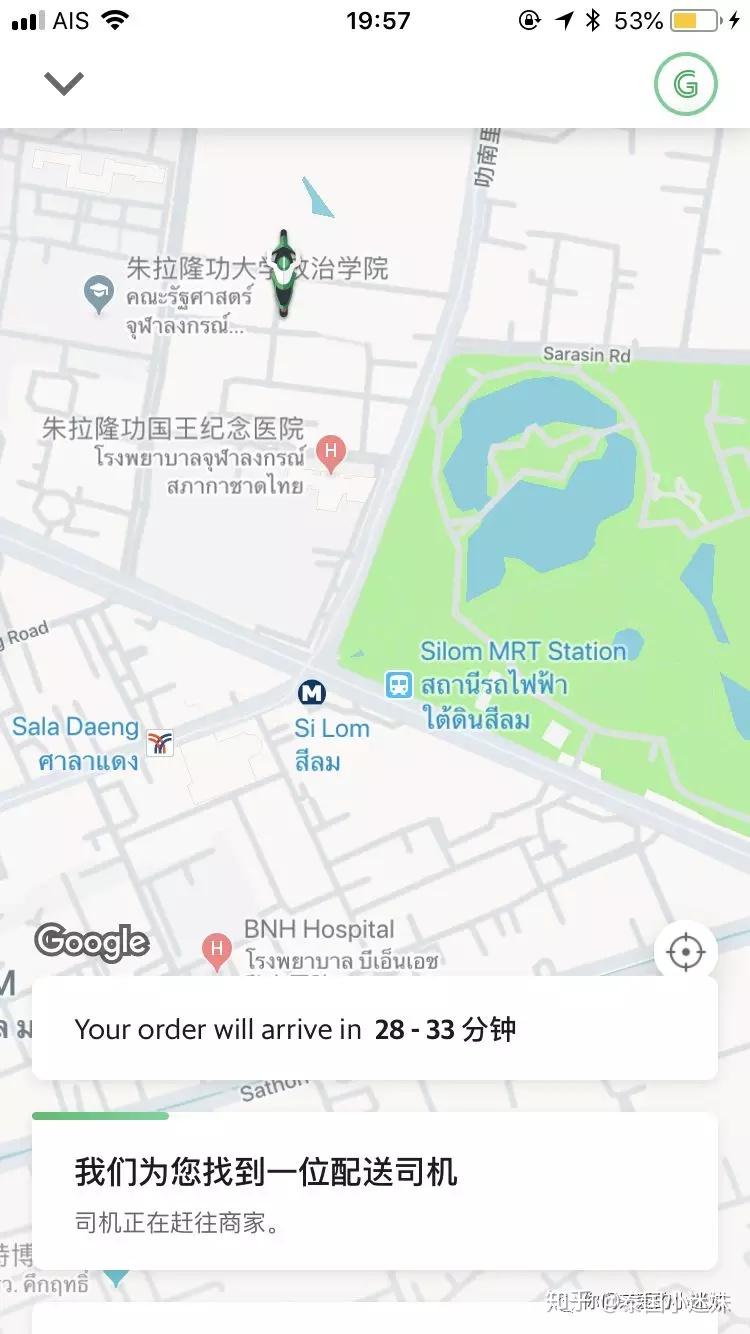The width and height of the screenshot is (750, 1334).
Task: Tap the Sala Daeng station logo marker
Action: (x=159, y=743)
